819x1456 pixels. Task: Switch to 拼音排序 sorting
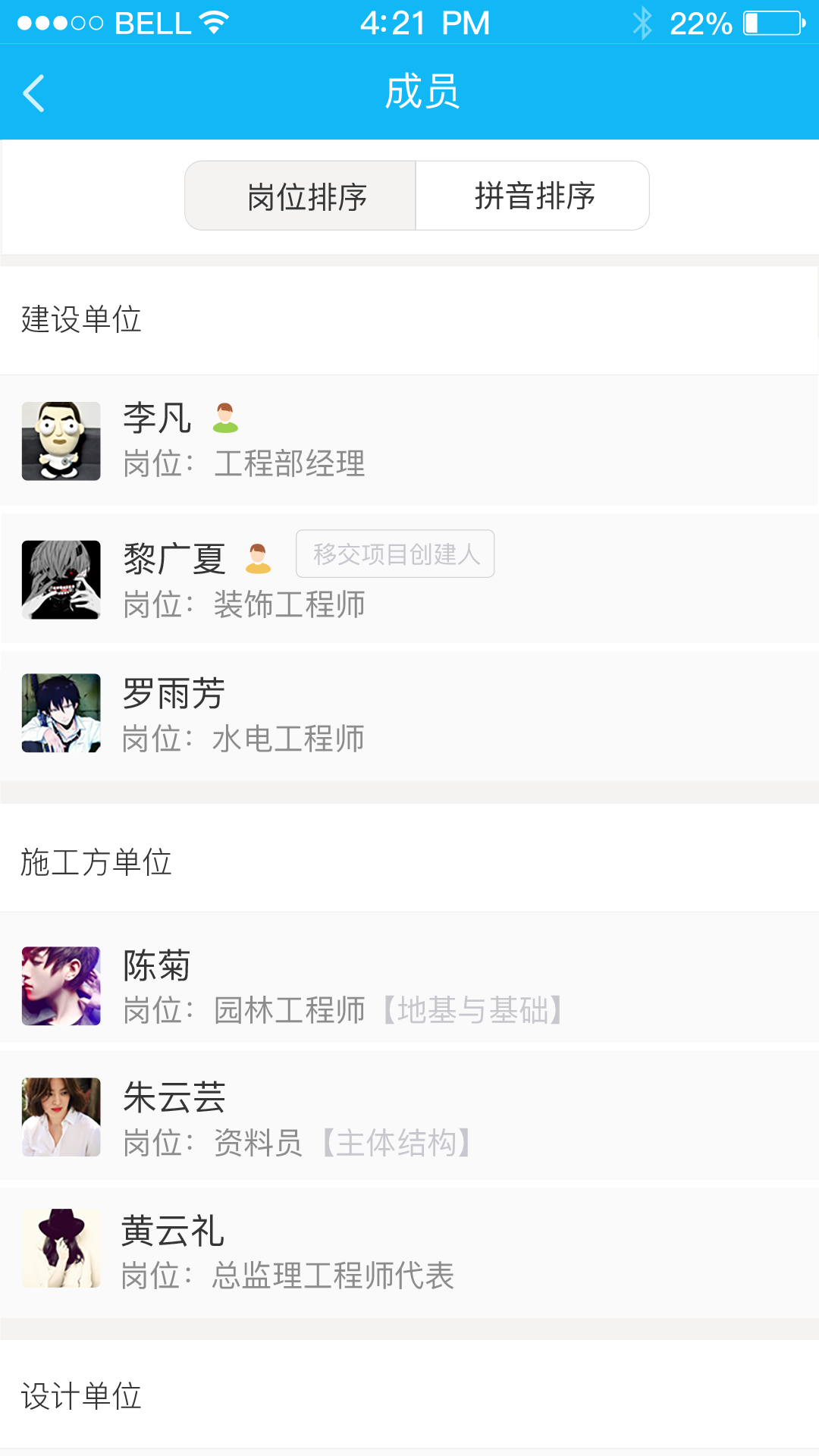pos(532,196)
